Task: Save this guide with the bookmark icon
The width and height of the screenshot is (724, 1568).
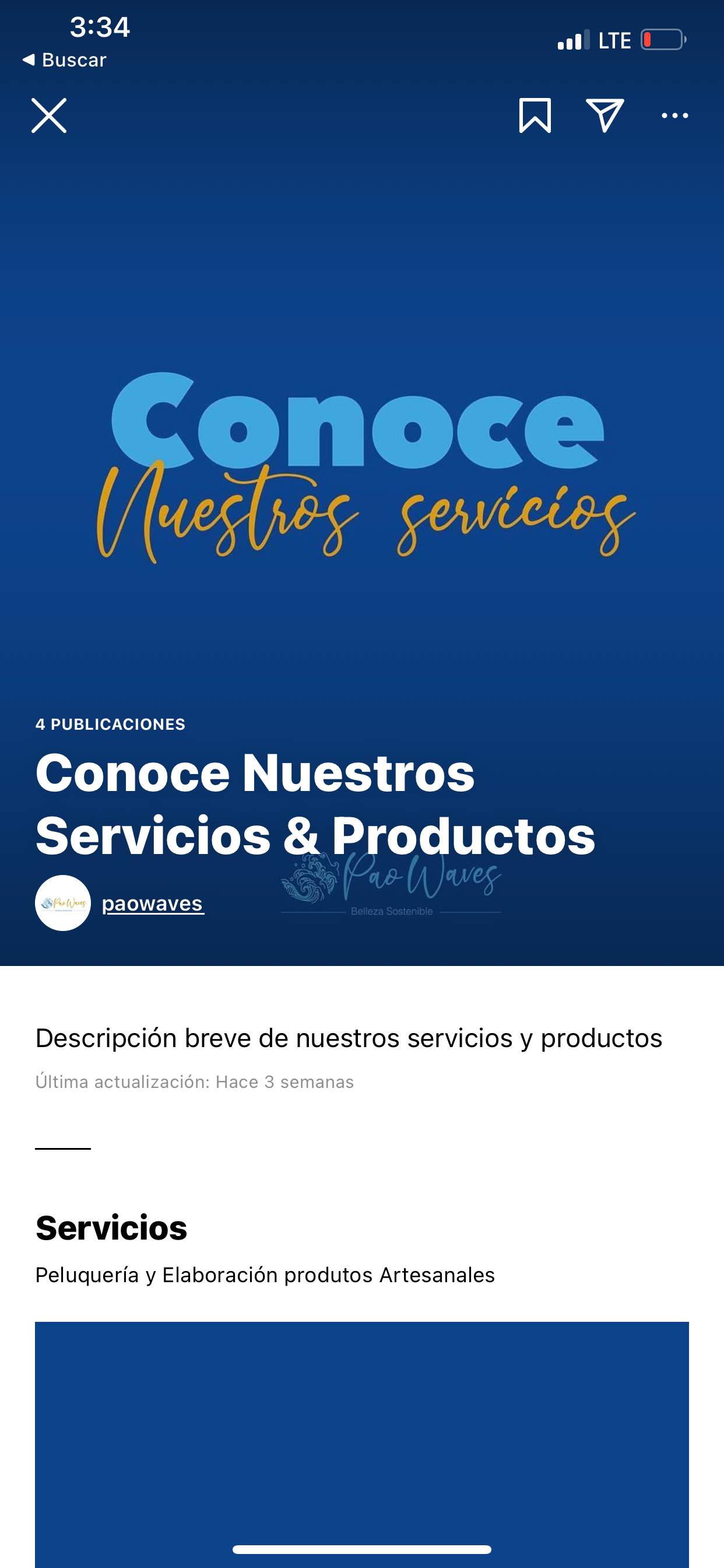Action: (x=535, y=115)
